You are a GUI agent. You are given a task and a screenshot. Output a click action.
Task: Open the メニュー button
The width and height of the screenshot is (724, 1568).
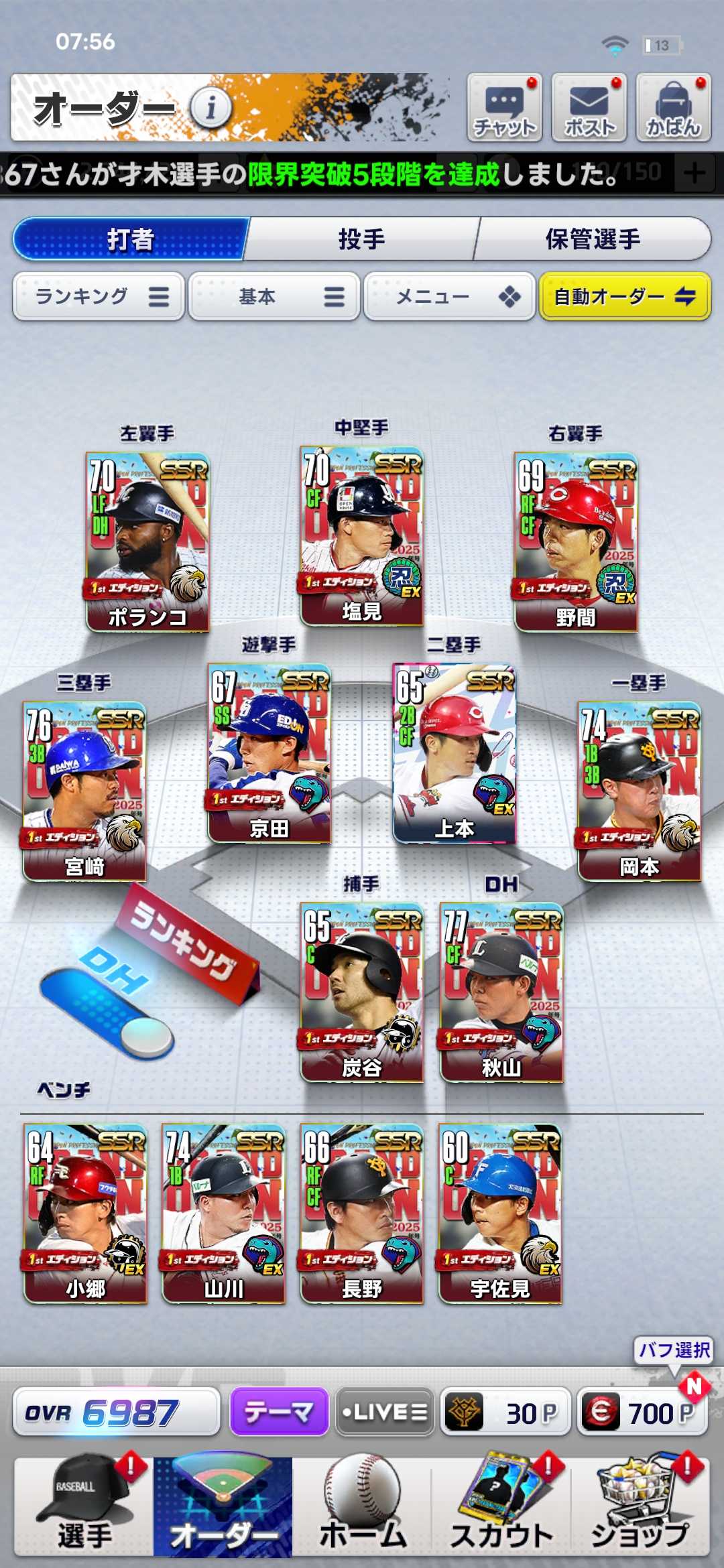point(450,296)
